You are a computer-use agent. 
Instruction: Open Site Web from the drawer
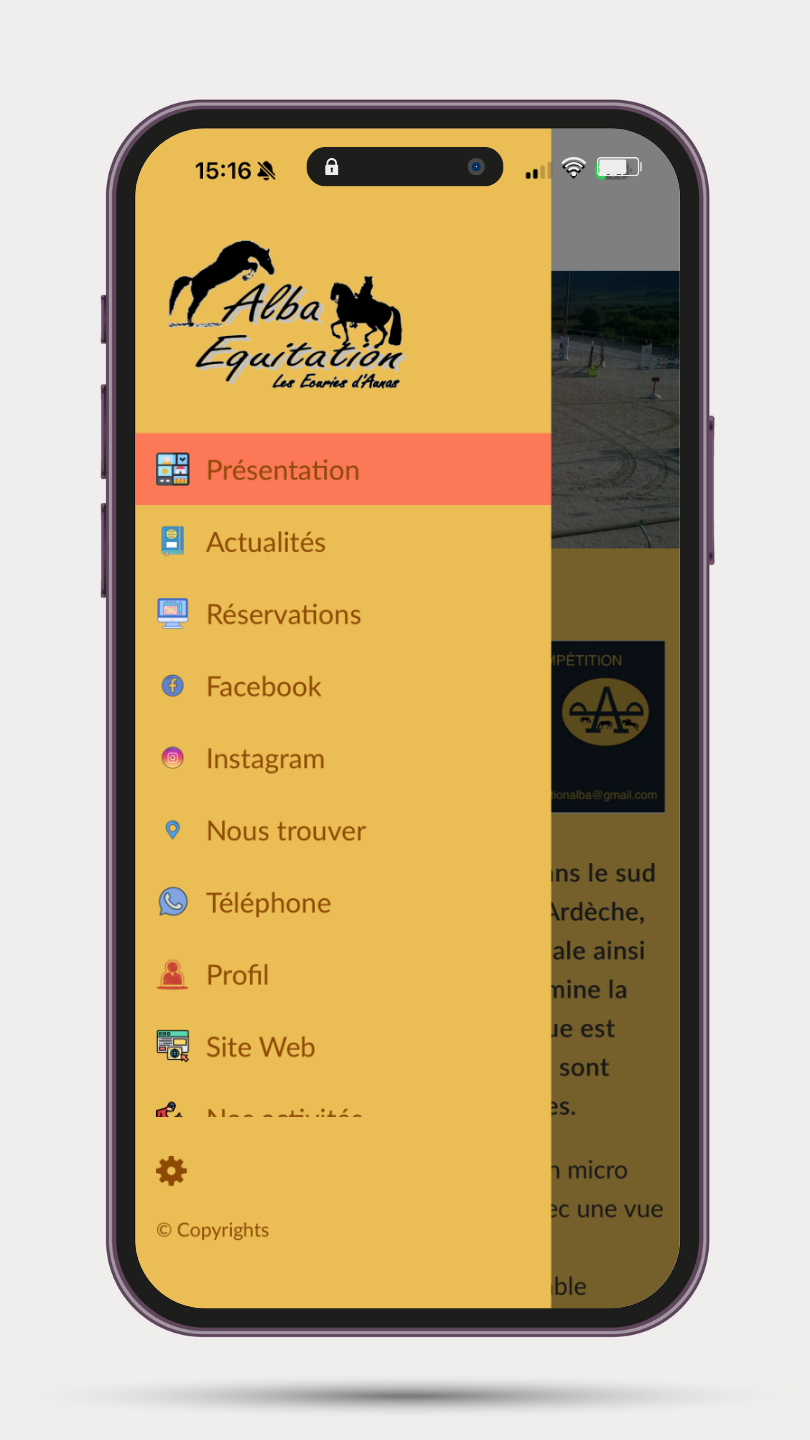point(260,1046)
